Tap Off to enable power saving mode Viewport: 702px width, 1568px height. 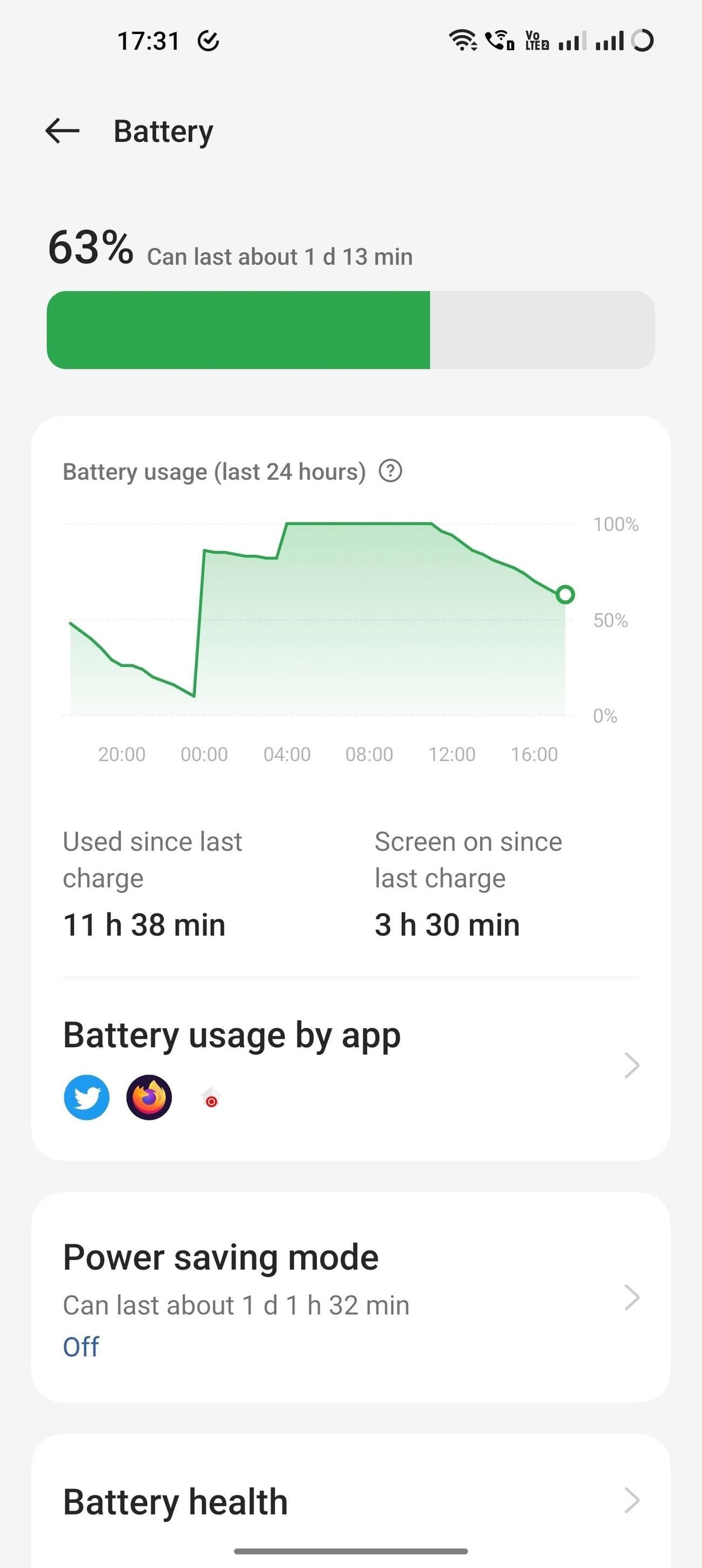point(80,1347)
